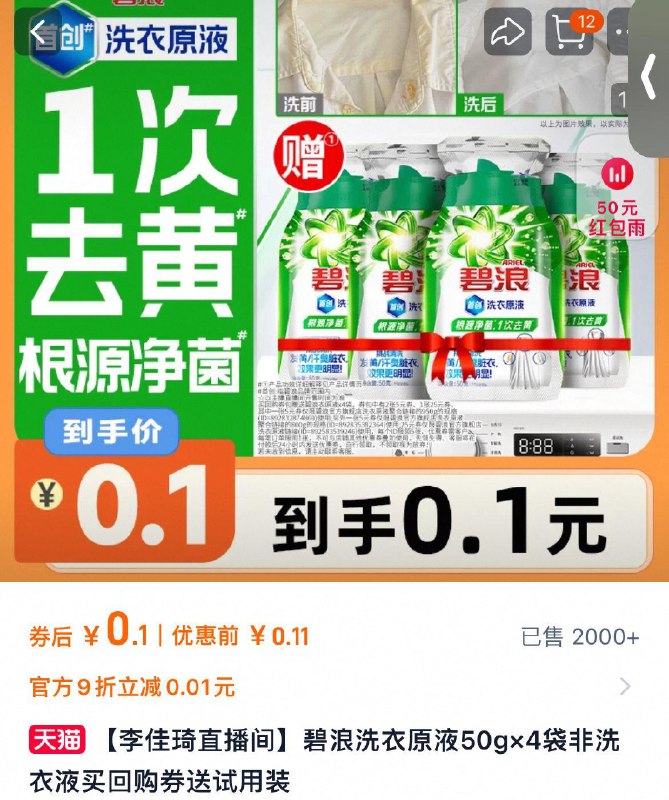Open the red chart icon on the image
The height and width of the screenshot is (800, 669).
tap(616, 174)
